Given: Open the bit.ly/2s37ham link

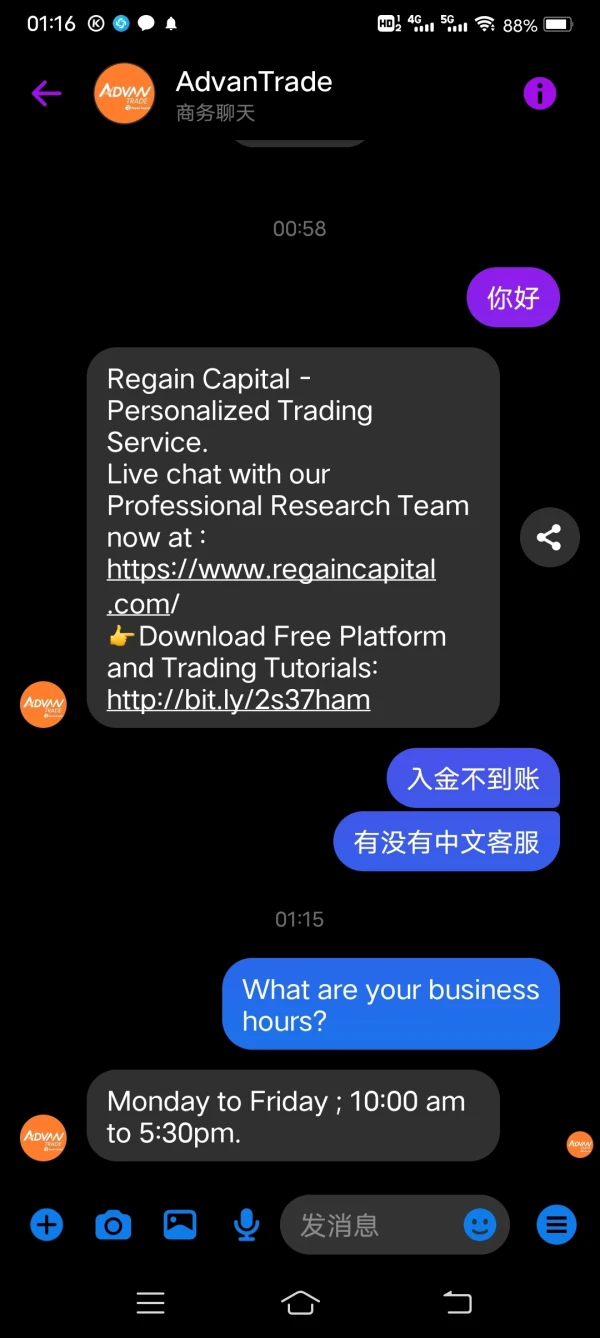Looking at the screenshot, I should coord(238,700).
